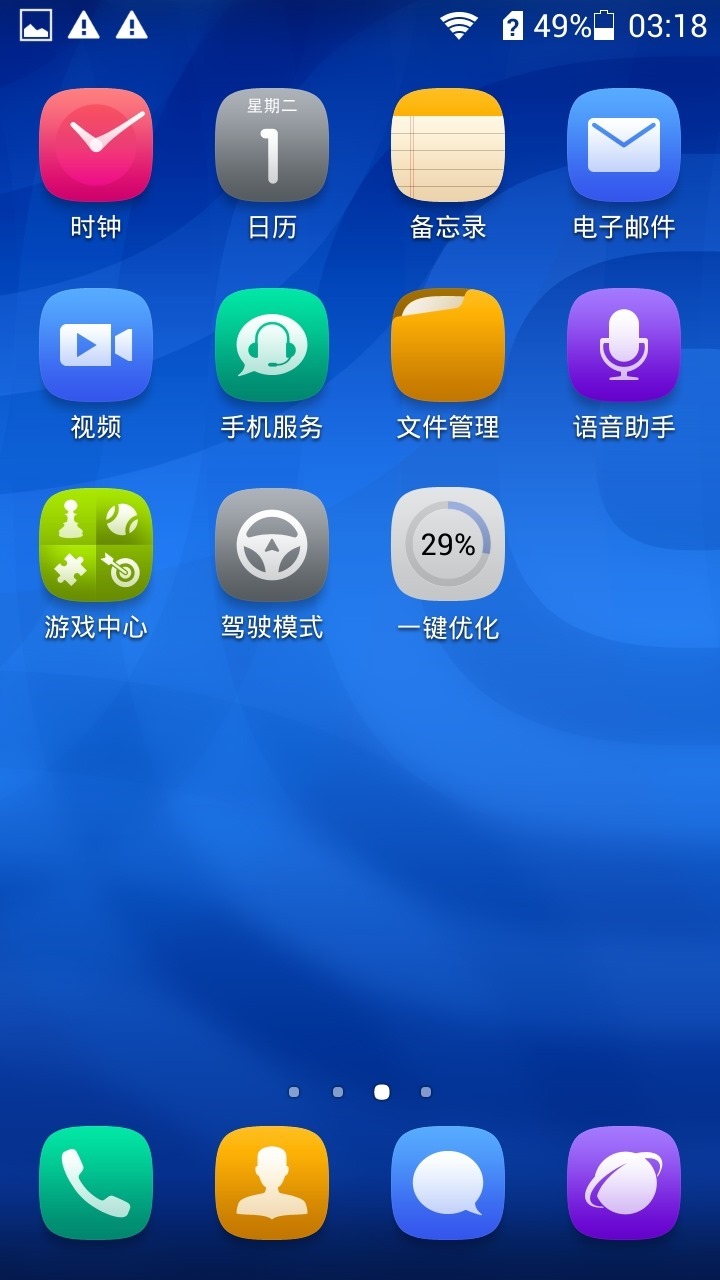
Task: Tap 一键优化 one-tap optimize widget
Action: point(448,546)
